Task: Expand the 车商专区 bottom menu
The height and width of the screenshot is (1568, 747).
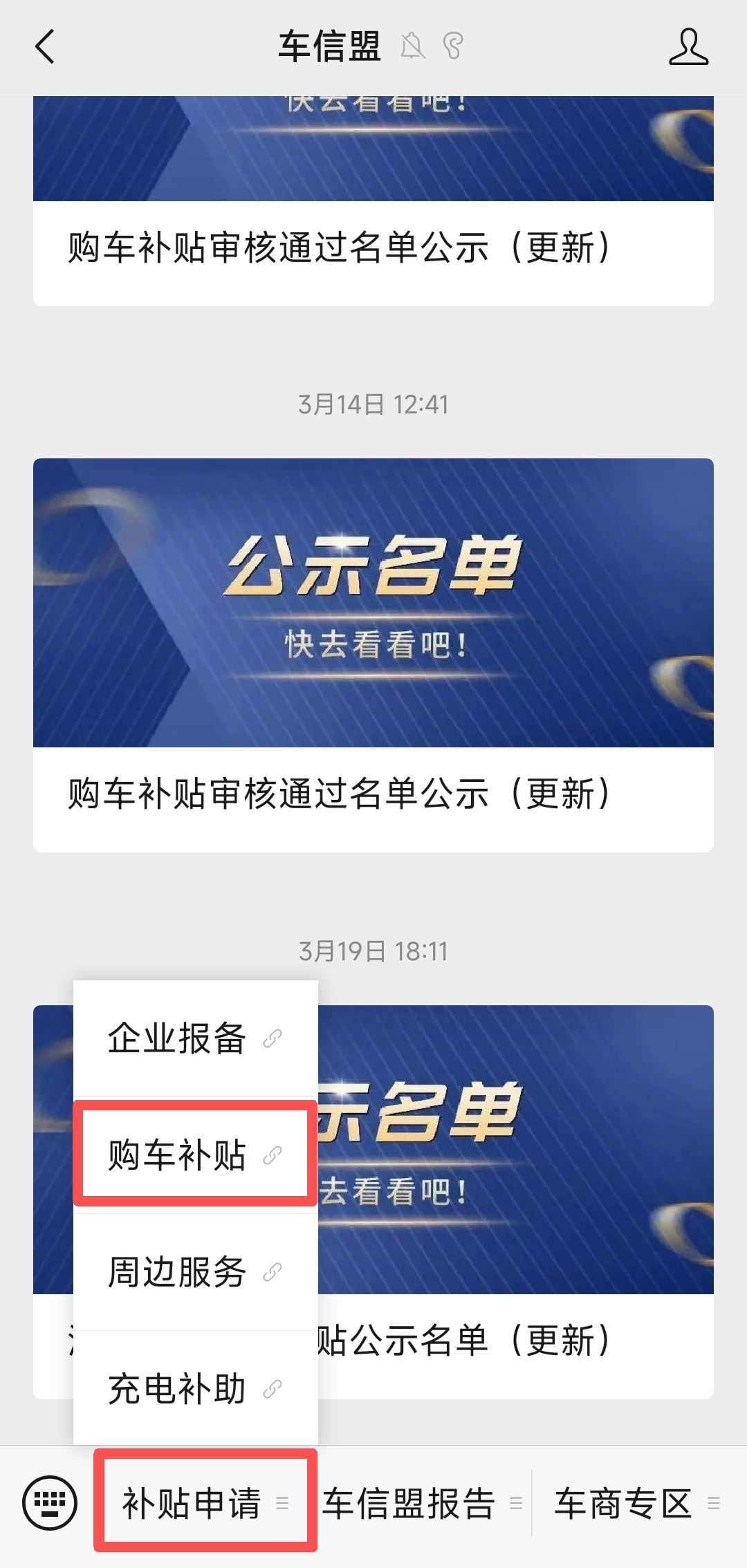Action: 635,1503
